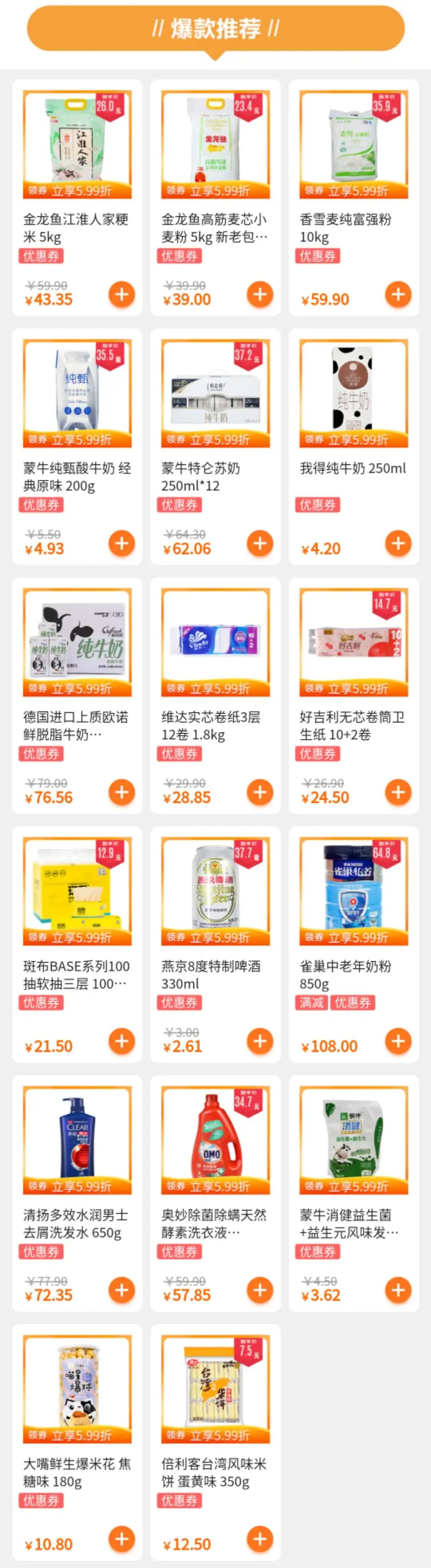The width and height of the screenshot is (431, 1568).
Task: Add 蒙牛特仑苏奶 250ml*12 to cart
Action: point(260,543)
